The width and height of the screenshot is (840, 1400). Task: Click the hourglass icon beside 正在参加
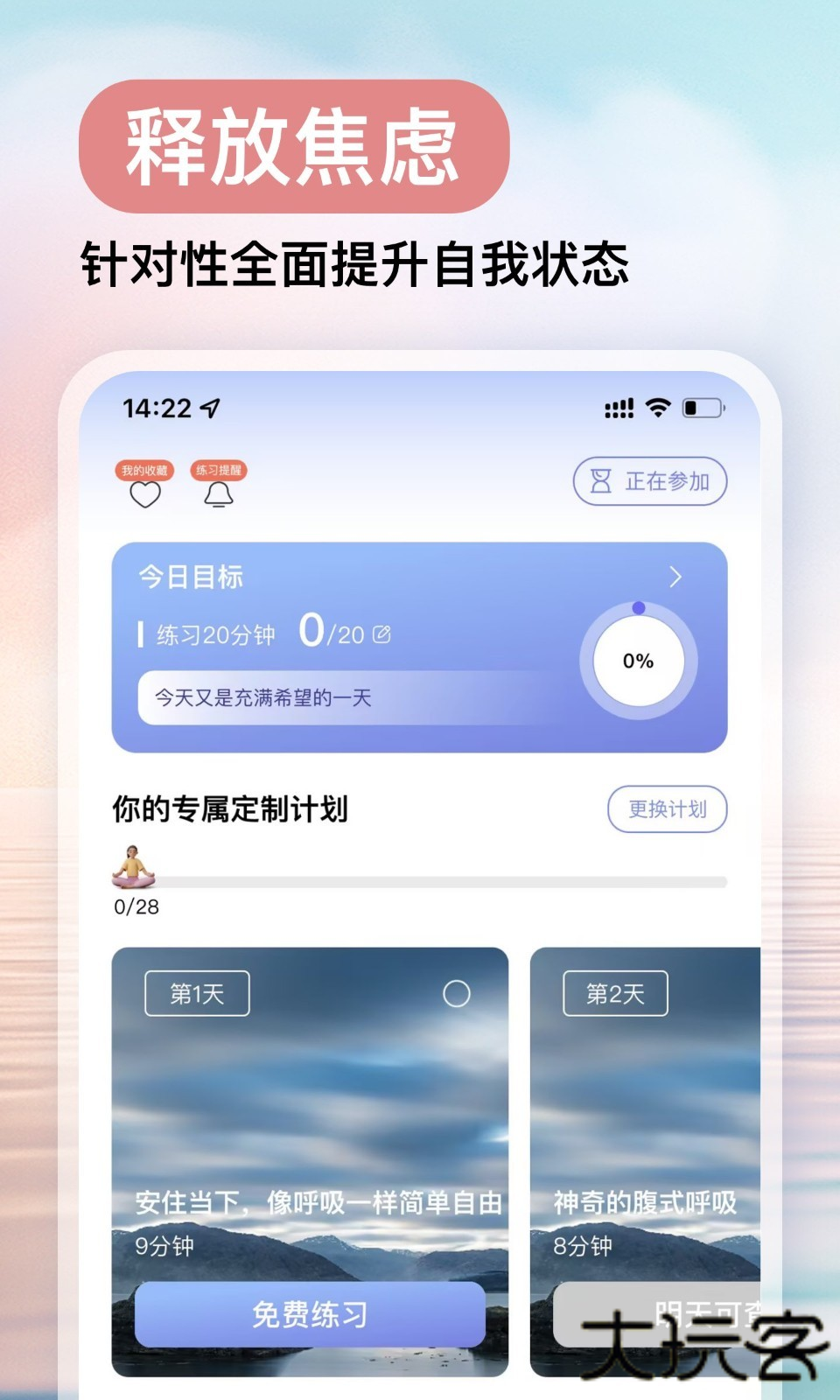tap(600, 480)
